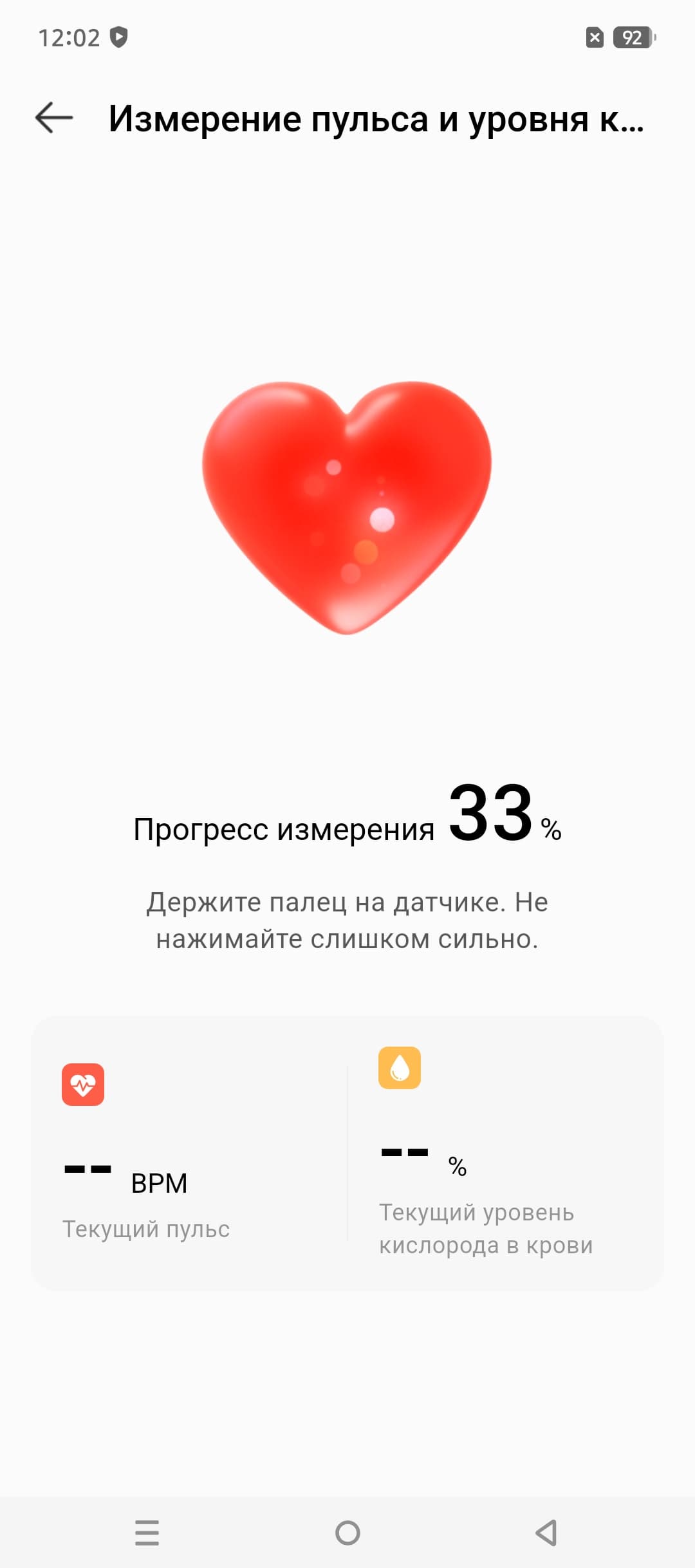Go back from the pulse measurement screen

[54, 118]
